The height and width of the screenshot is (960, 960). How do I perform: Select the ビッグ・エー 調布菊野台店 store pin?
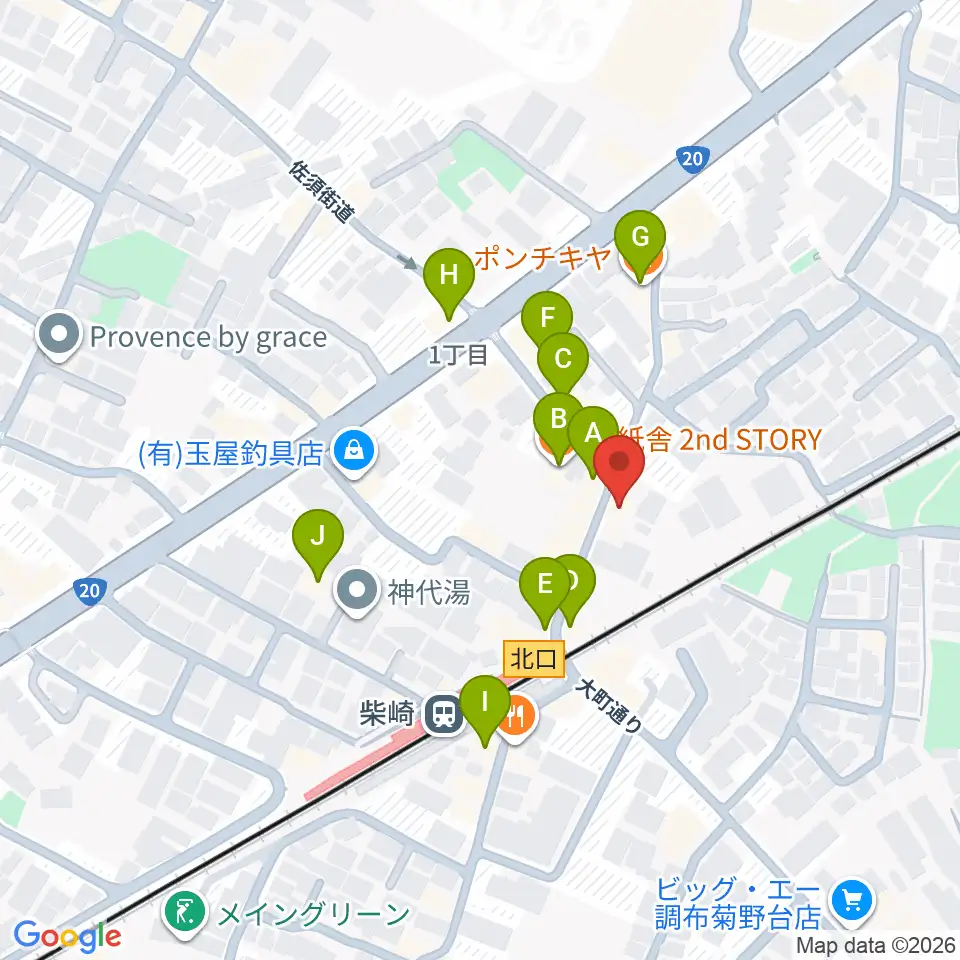click(852, 902)
